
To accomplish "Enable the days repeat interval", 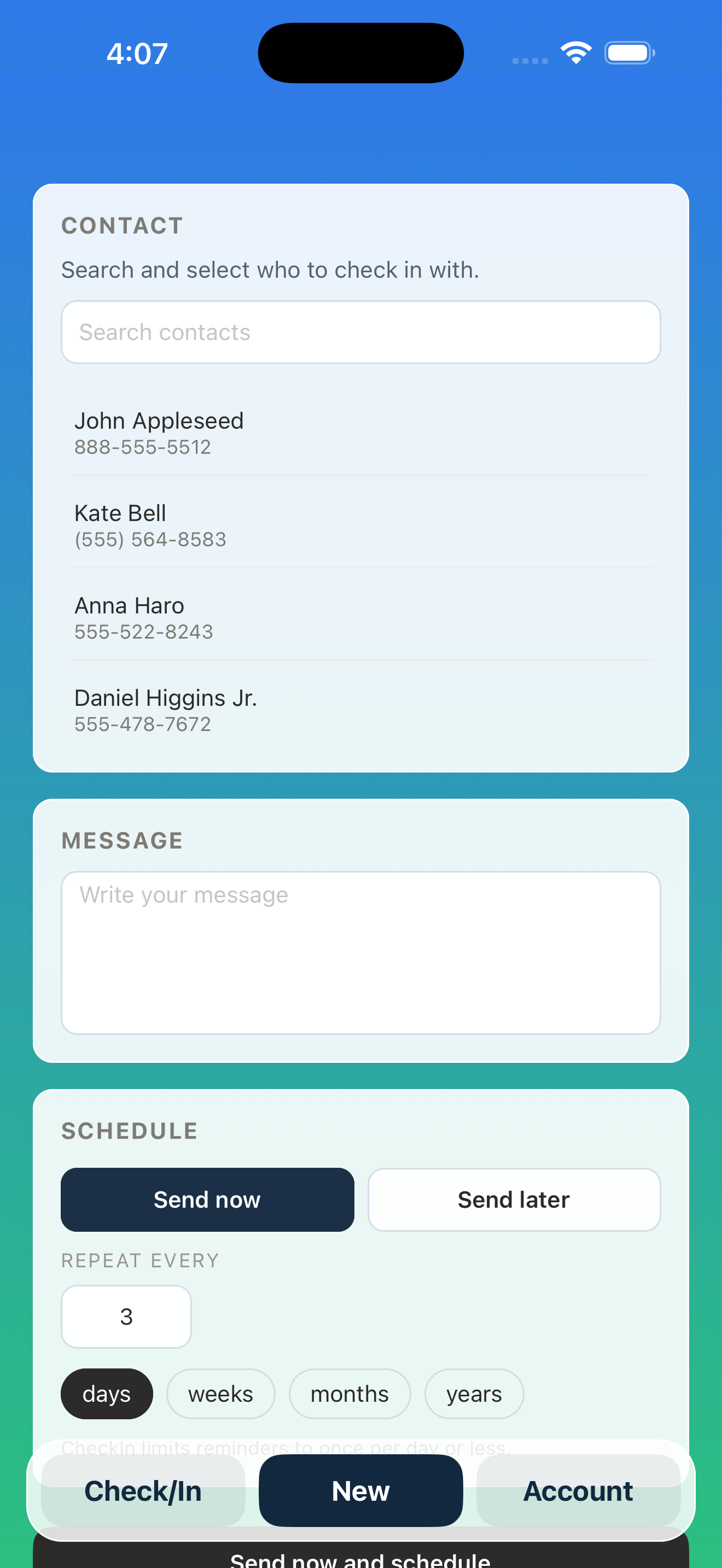I will 107,1393.
